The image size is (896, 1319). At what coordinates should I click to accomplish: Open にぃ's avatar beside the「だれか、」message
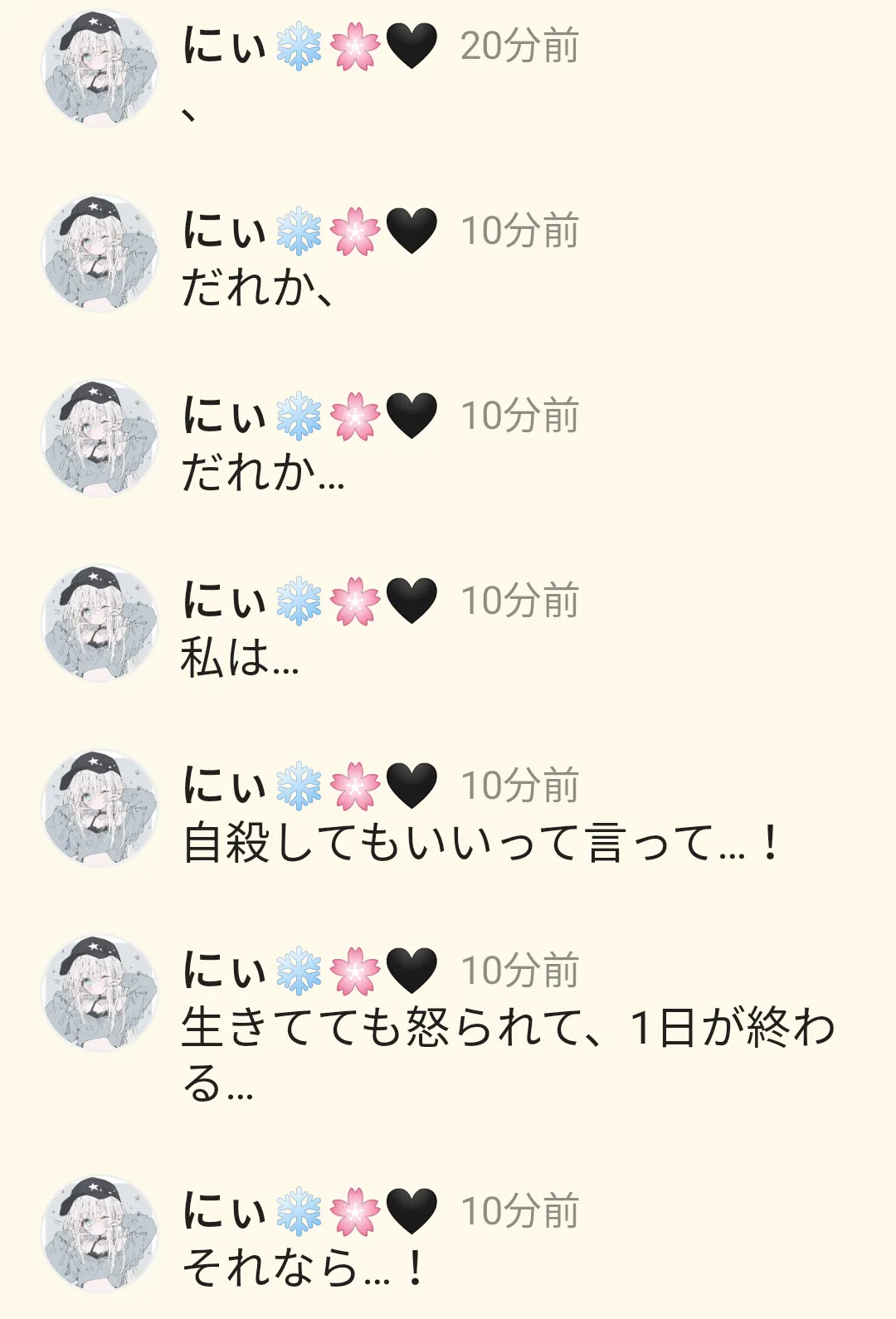tap(100, 253)
